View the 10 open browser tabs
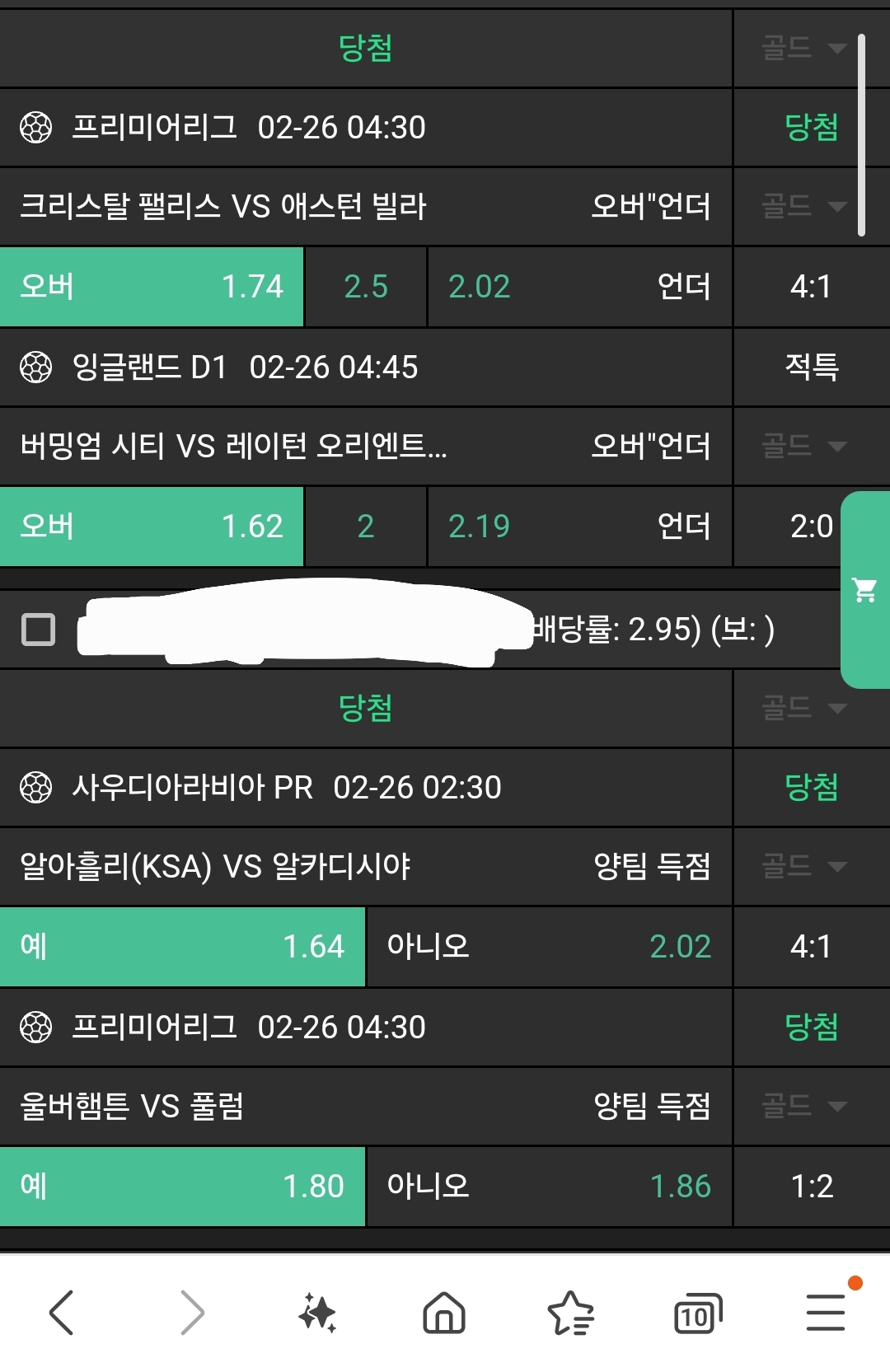Viewport: 890px width, 1372px height. (697, 1312)
